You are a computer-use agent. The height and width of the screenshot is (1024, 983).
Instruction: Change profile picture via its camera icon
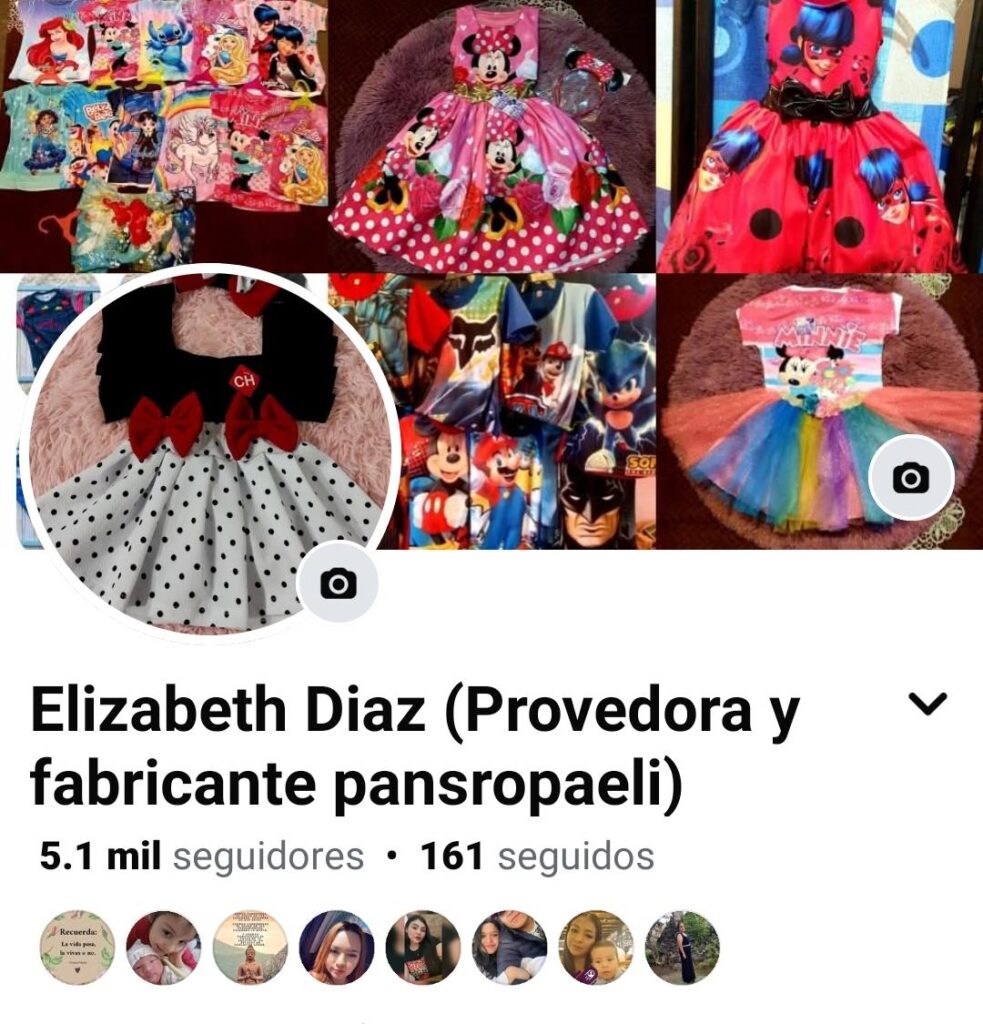tap(338, 584)
